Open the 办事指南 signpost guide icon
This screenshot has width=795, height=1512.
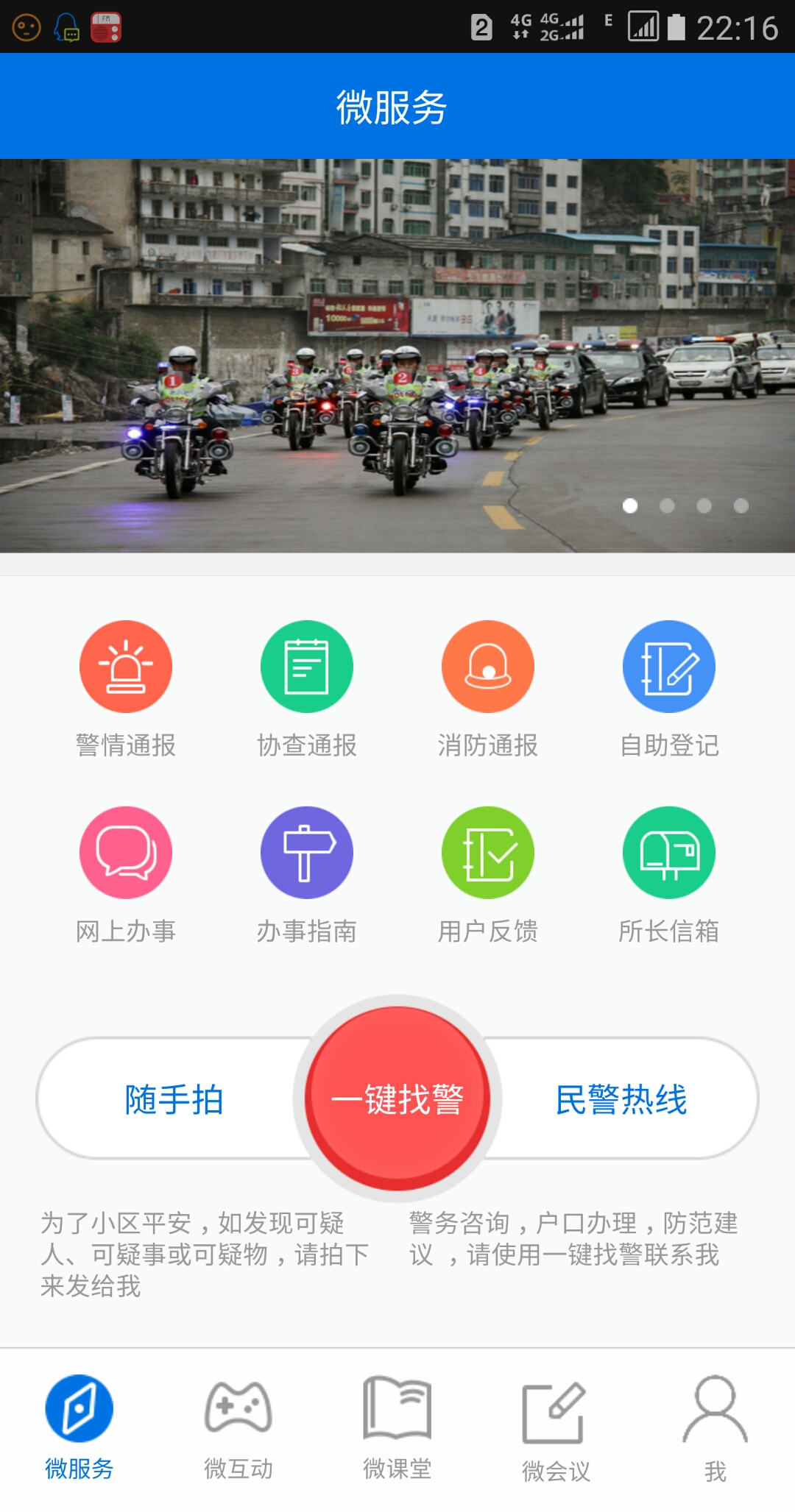306,851
